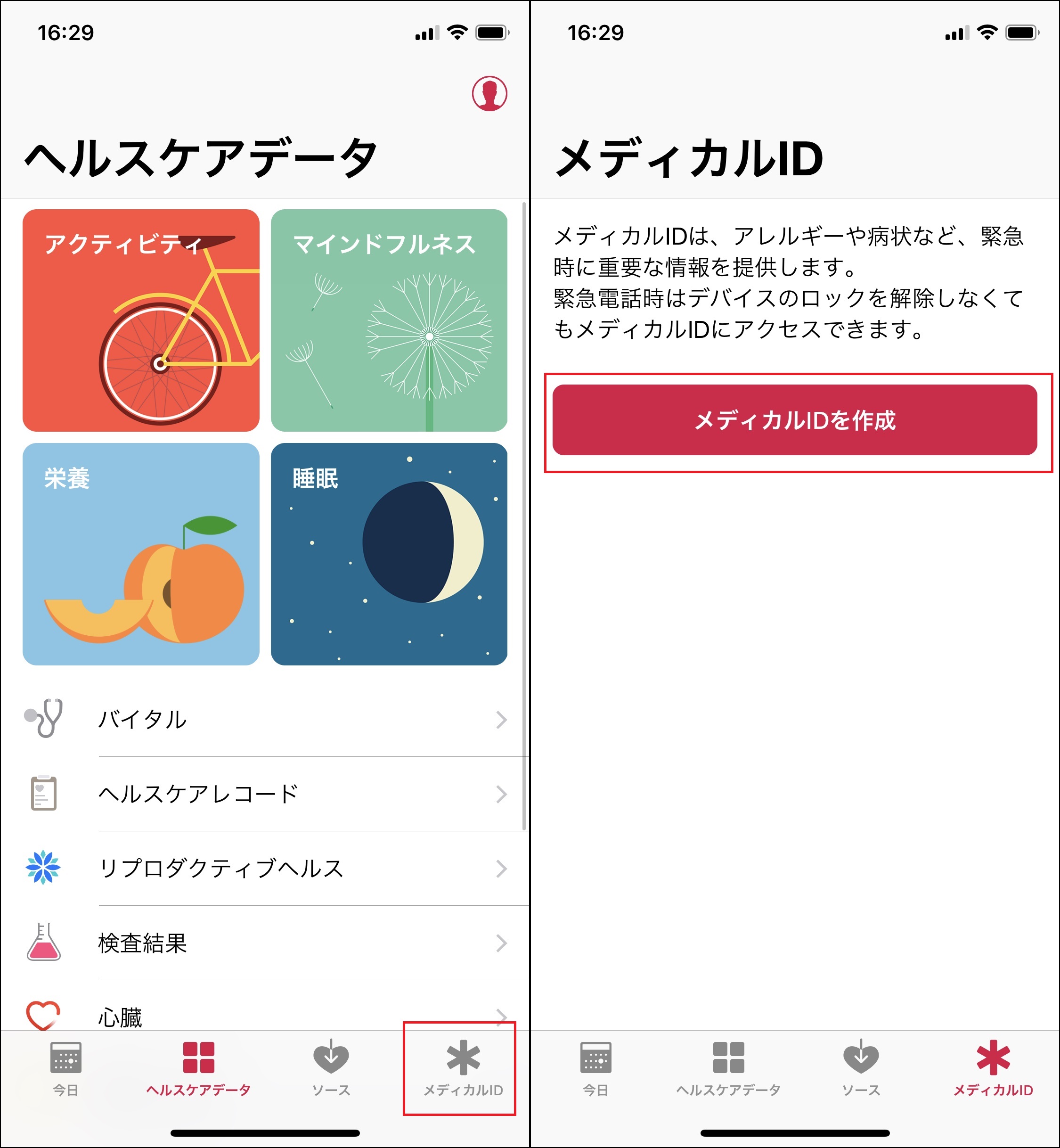Switch to ヘルスケアデータ tab on メディカルID screen
Image resolution: width=1060 pixels, height=1148 pixels.
pos(728,1068)
